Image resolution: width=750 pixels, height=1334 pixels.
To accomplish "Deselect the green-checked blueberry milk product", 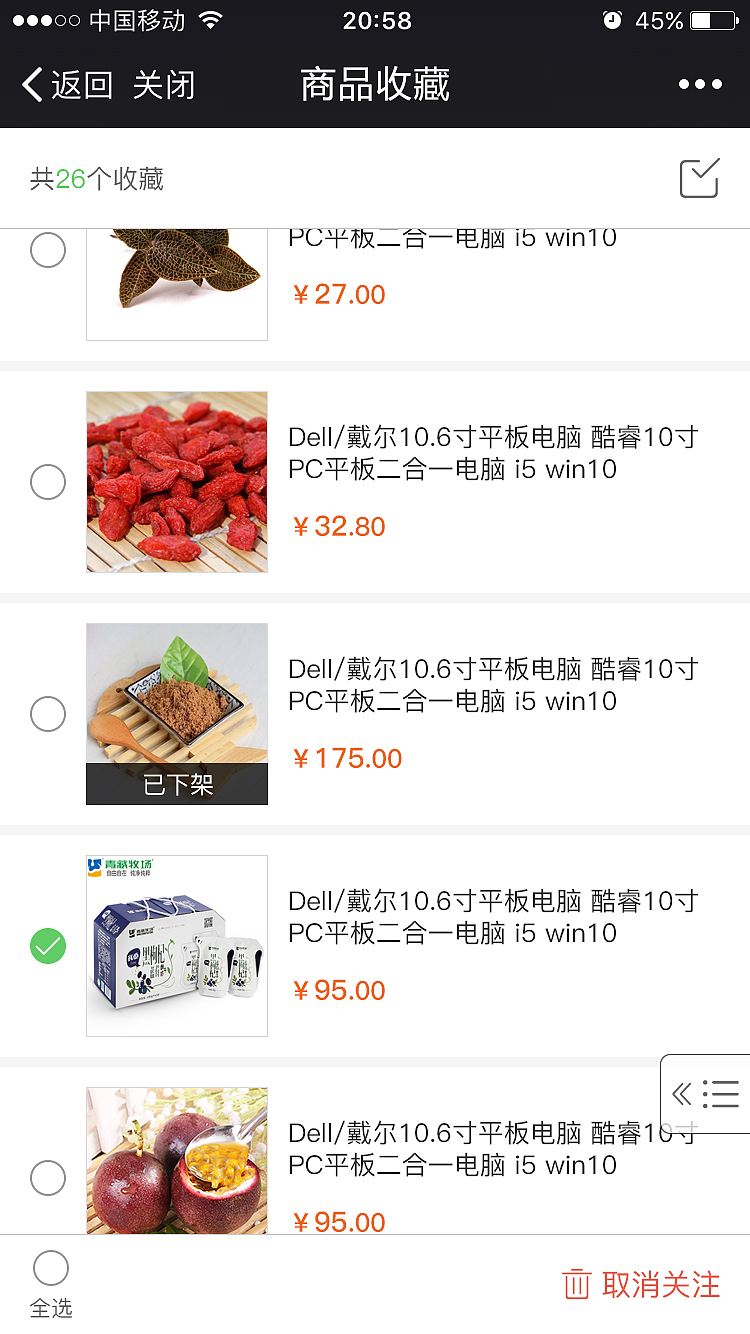I will click(48, 945).
